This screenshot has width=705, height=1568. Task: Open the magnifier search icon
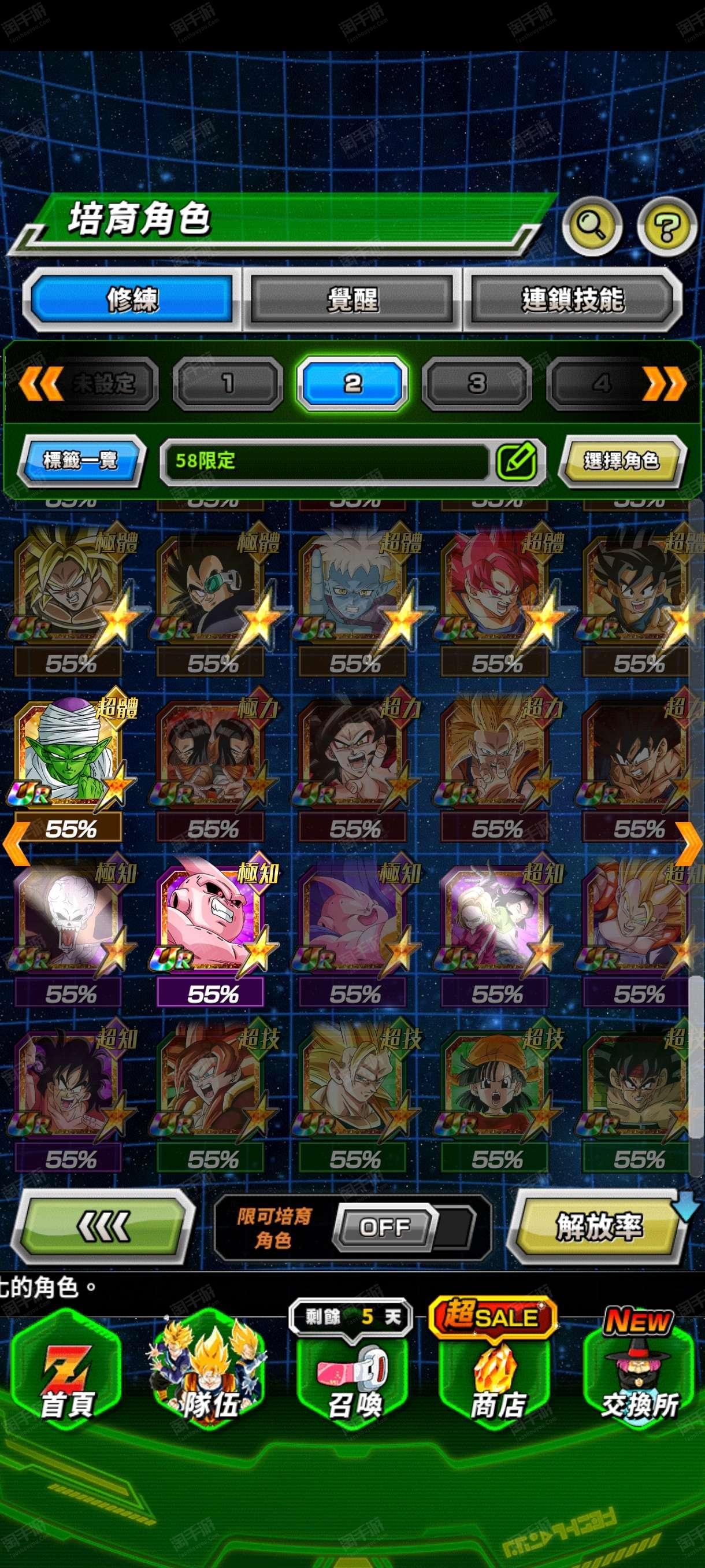point(591,226)
